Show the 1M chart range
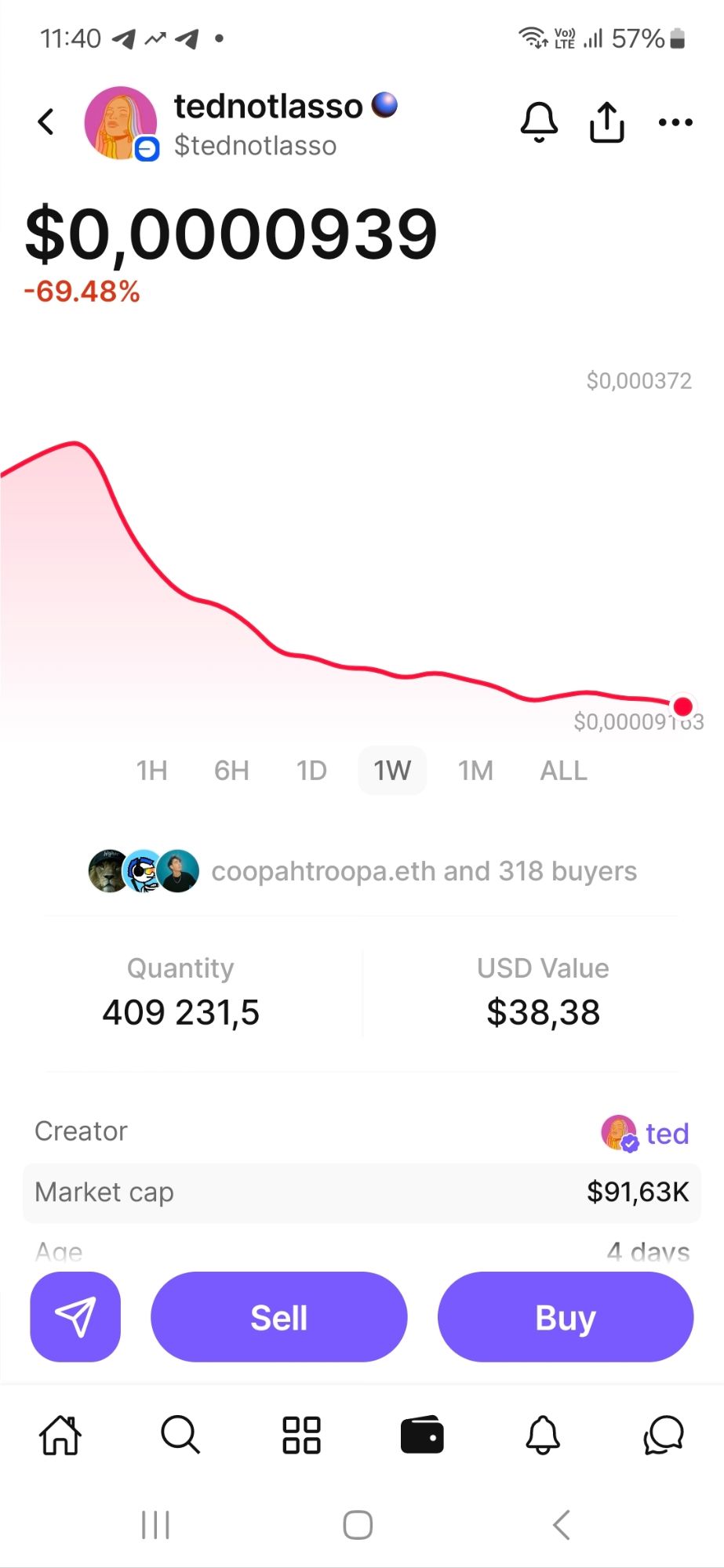Image resolution: width=724 pixels, height=1568 pixels. (x=475, y=771)
